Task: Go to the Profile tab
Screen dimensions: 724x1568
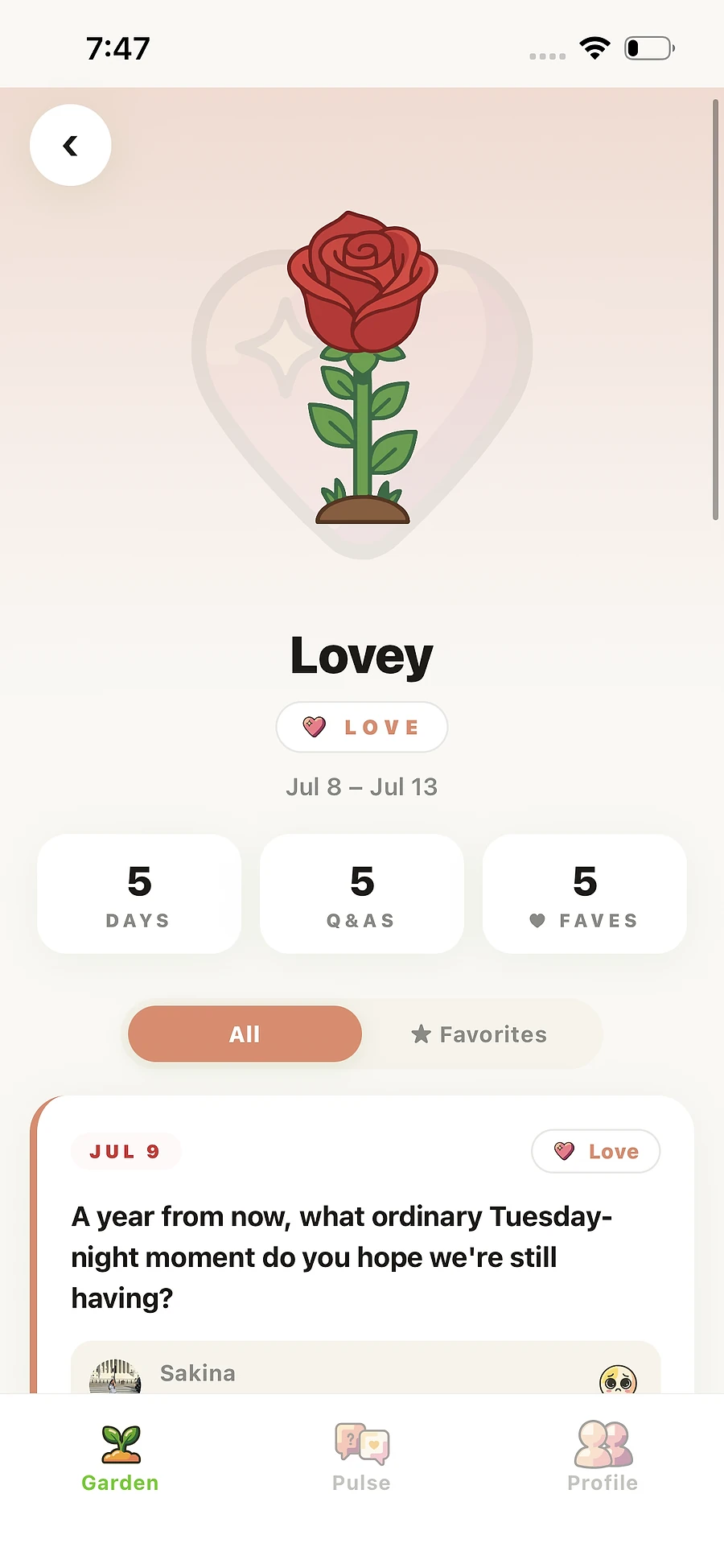Action: coord(603,1459)
